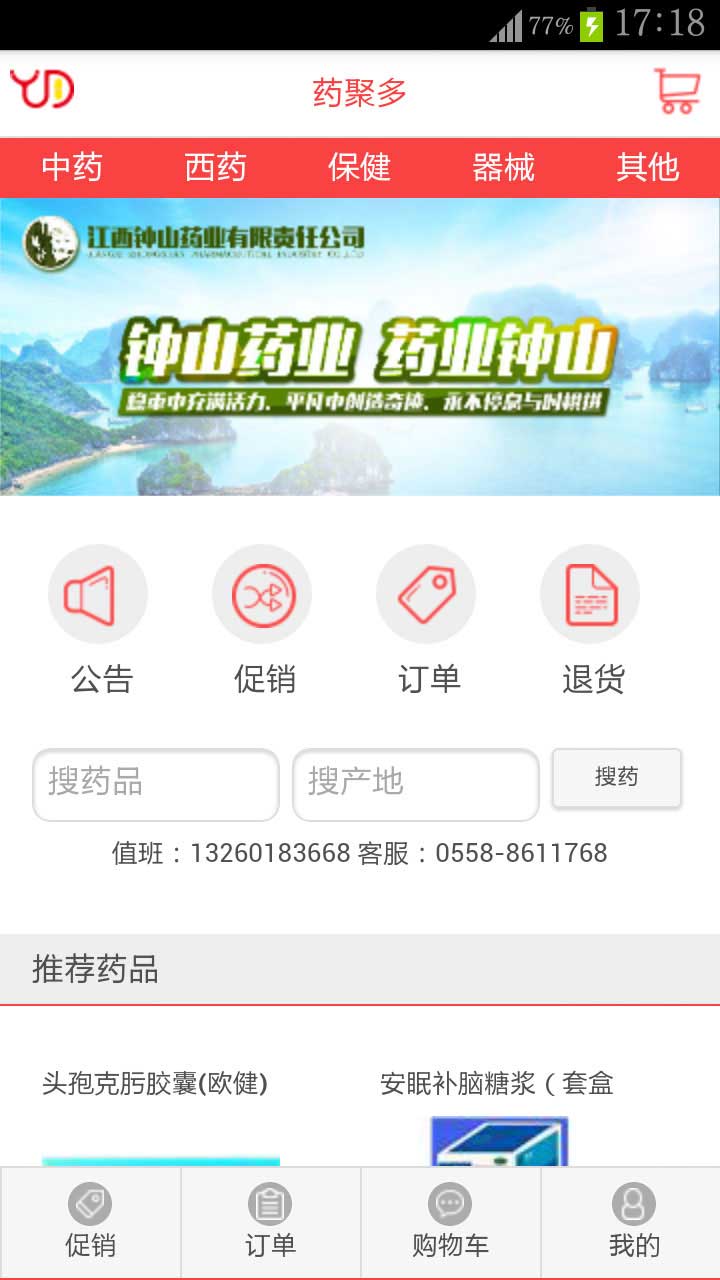Image resolution: width=720 pixels, height=1280 pixels.
Task: Switch to 订单 in bottom navigation
Action: (270, 1222)
